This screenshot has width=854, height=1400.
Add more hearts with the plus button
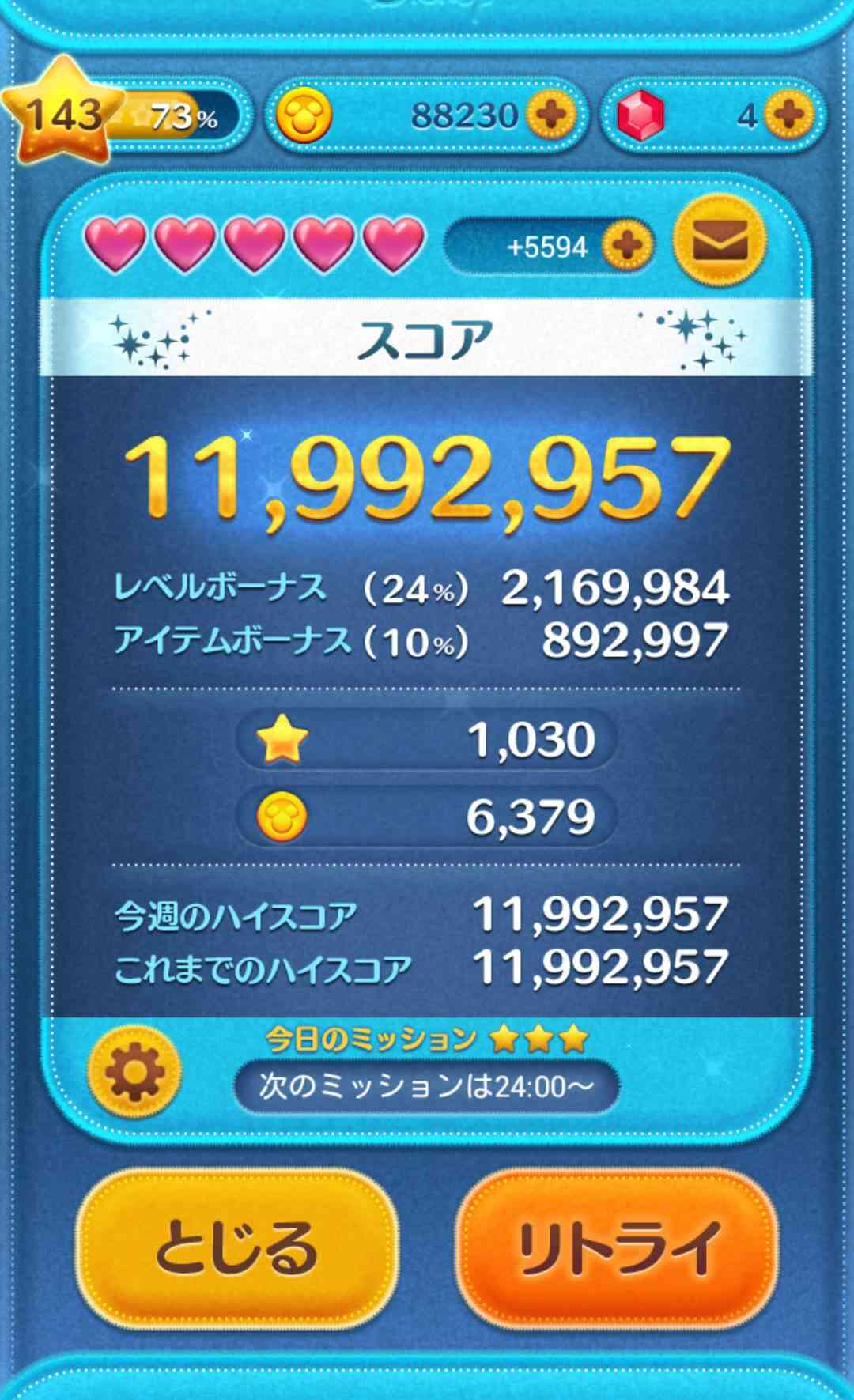pyautogui.click(x=627, y=246)
